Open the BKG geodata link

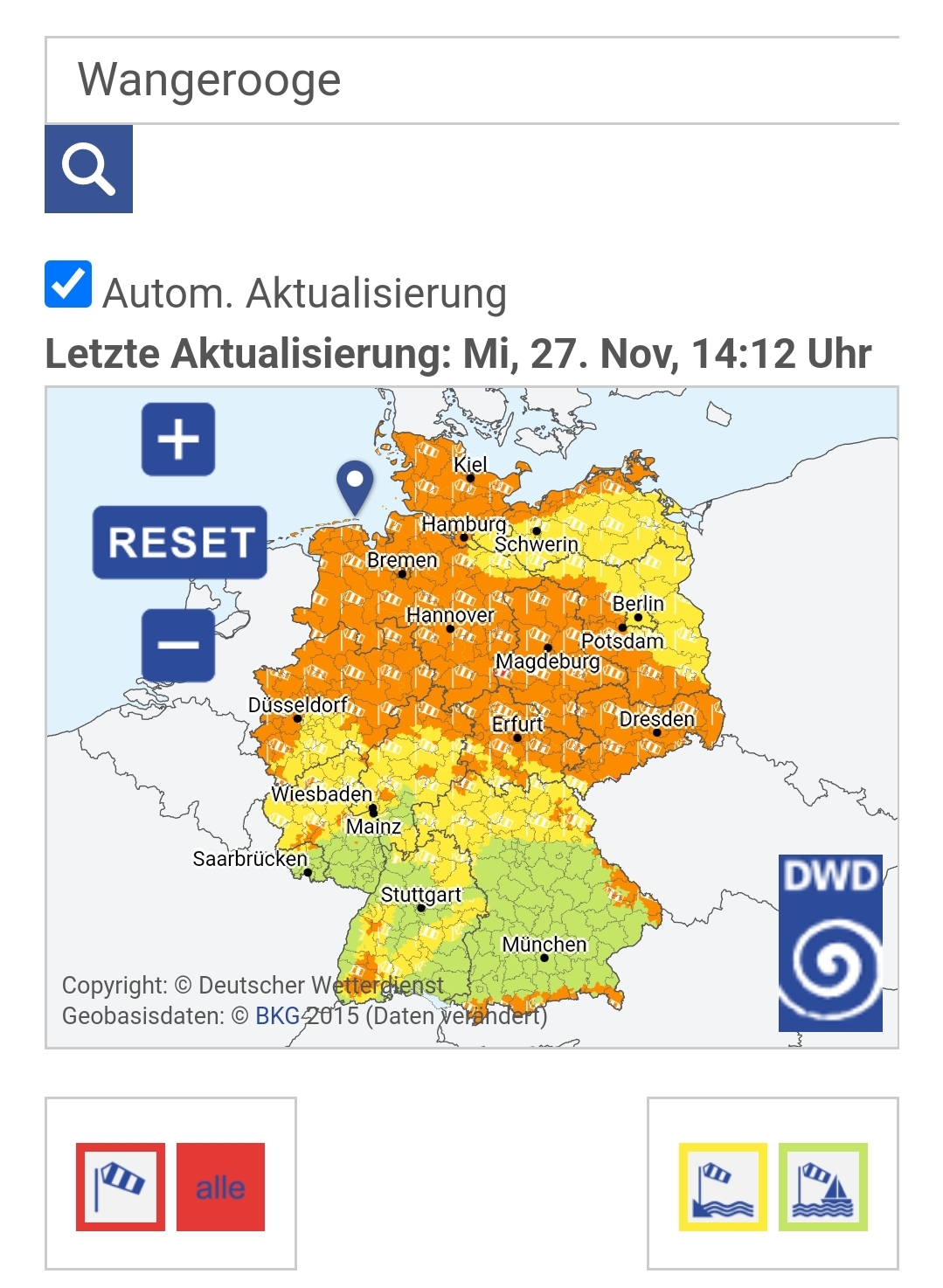277,1016
